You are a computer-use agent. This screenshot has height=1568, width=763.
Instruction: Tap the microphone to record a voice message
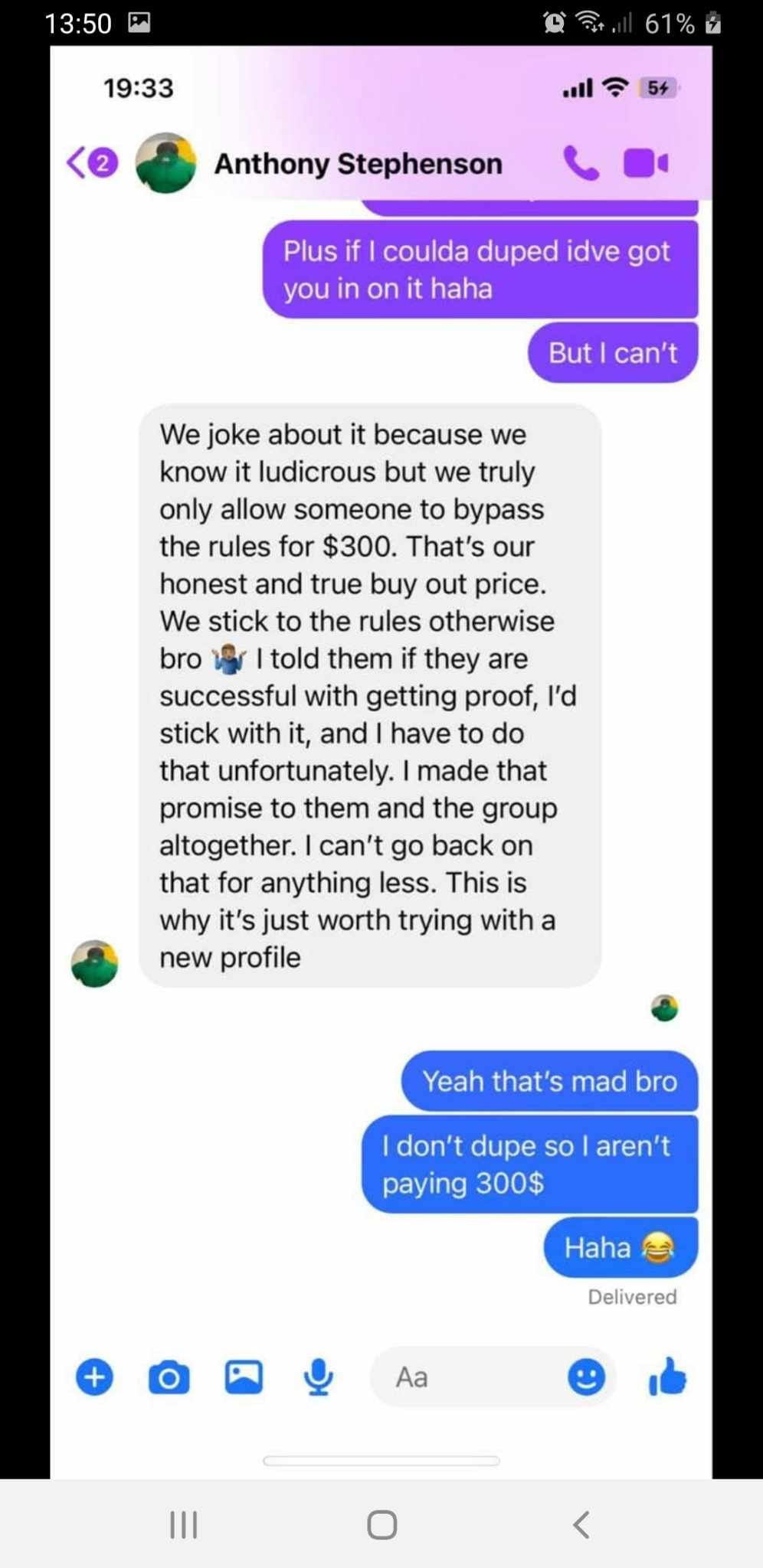click(x=318, y=1377)
